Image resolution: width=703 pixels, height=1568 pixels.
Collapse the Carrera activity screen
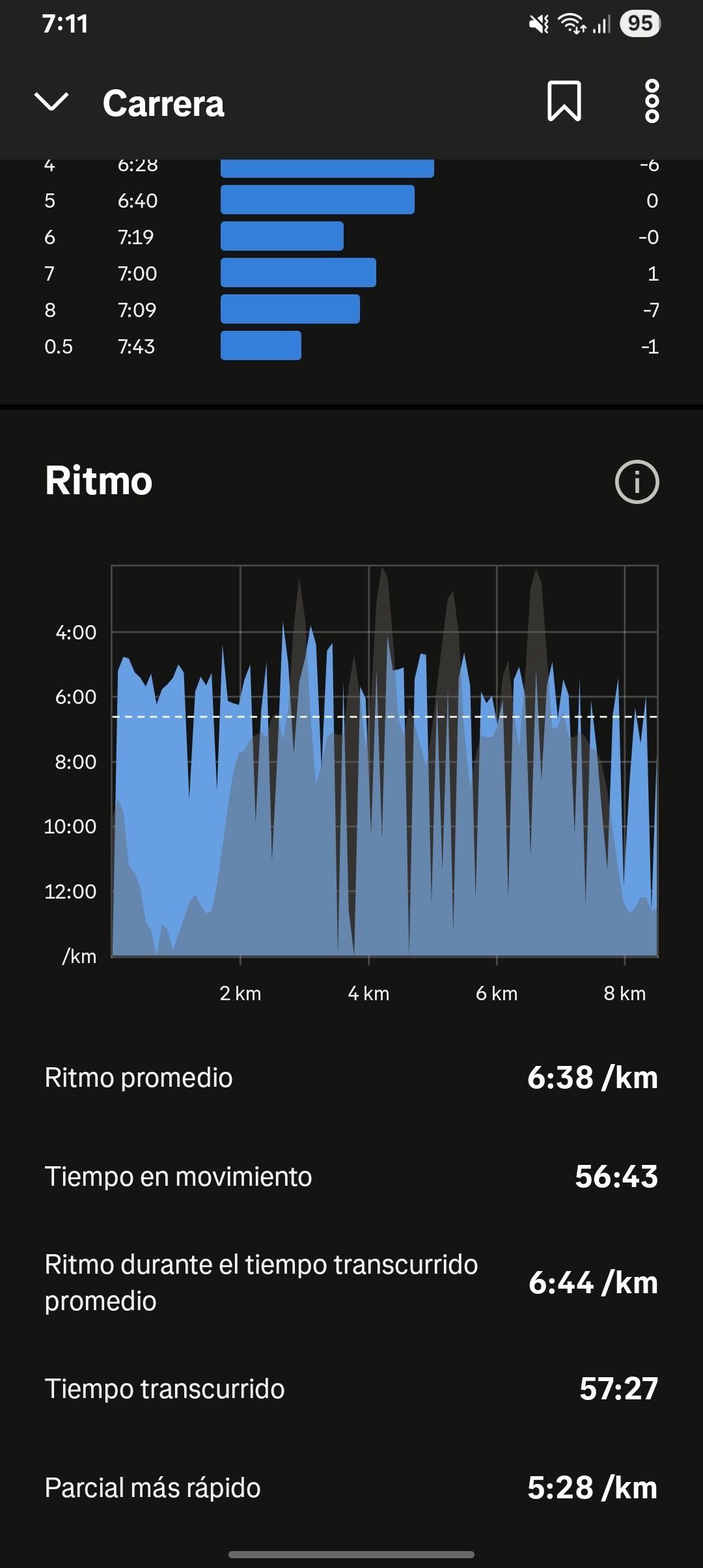click(x=51, y=102)
